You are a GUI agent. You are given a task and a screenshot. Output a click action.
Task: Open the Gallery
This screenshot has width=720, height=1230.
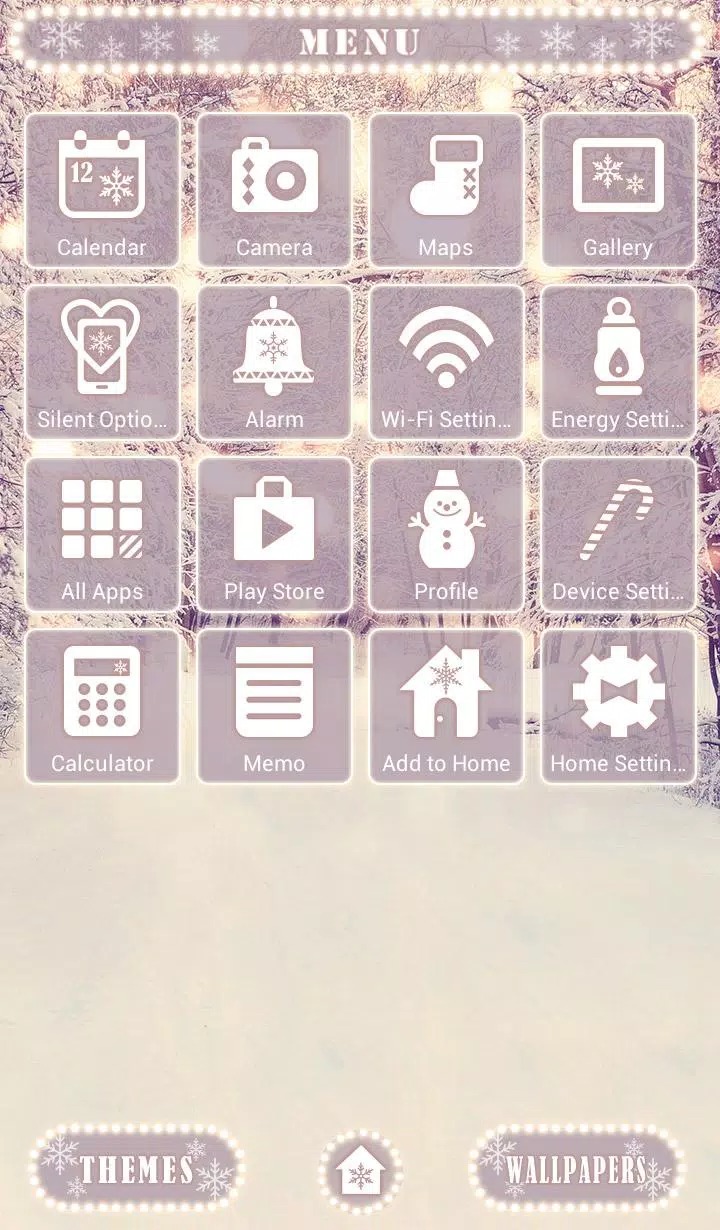coord(618,190)
